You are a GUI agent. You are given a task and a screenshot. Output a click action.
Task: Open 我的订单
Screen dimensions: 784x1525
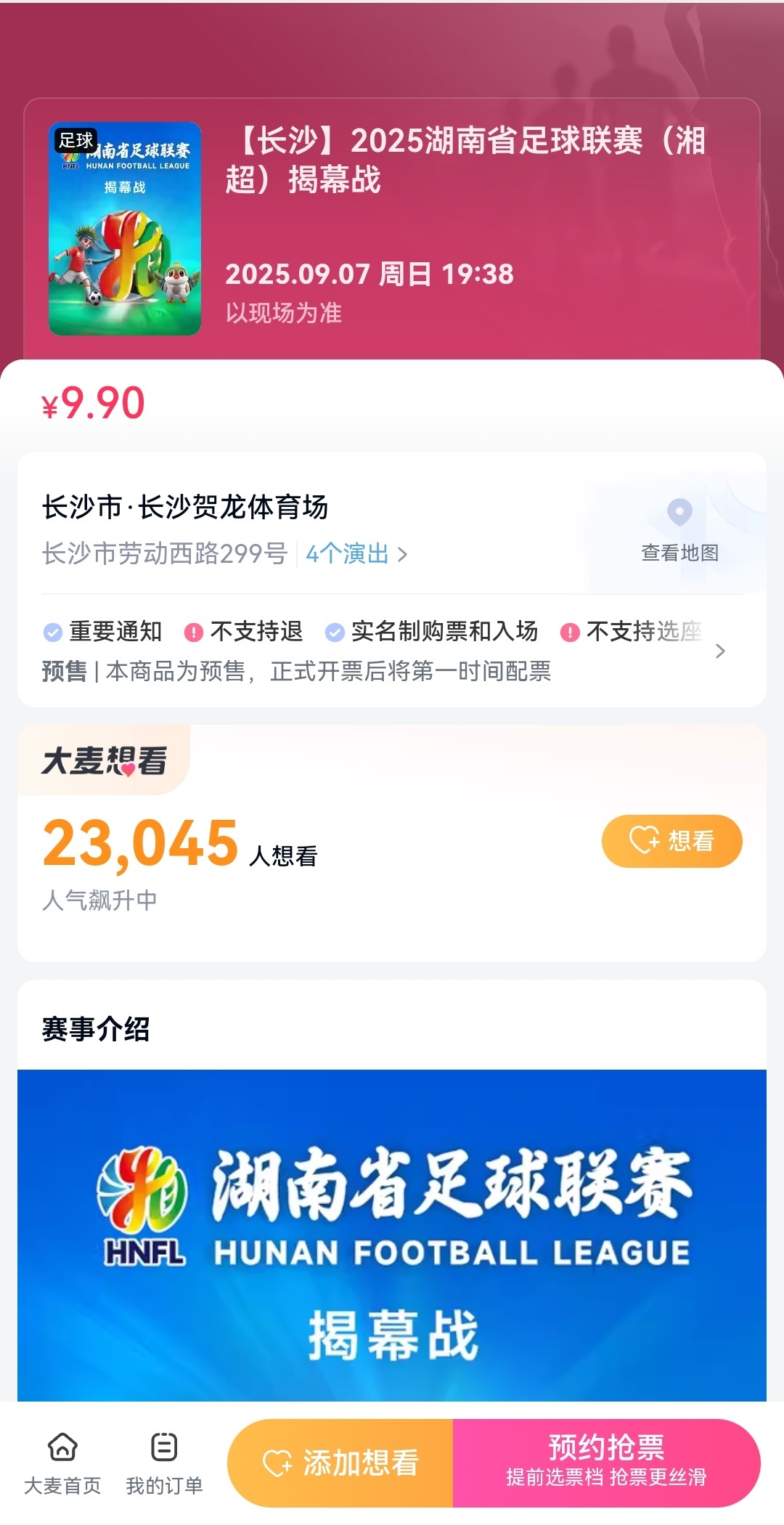(164, 1463)
